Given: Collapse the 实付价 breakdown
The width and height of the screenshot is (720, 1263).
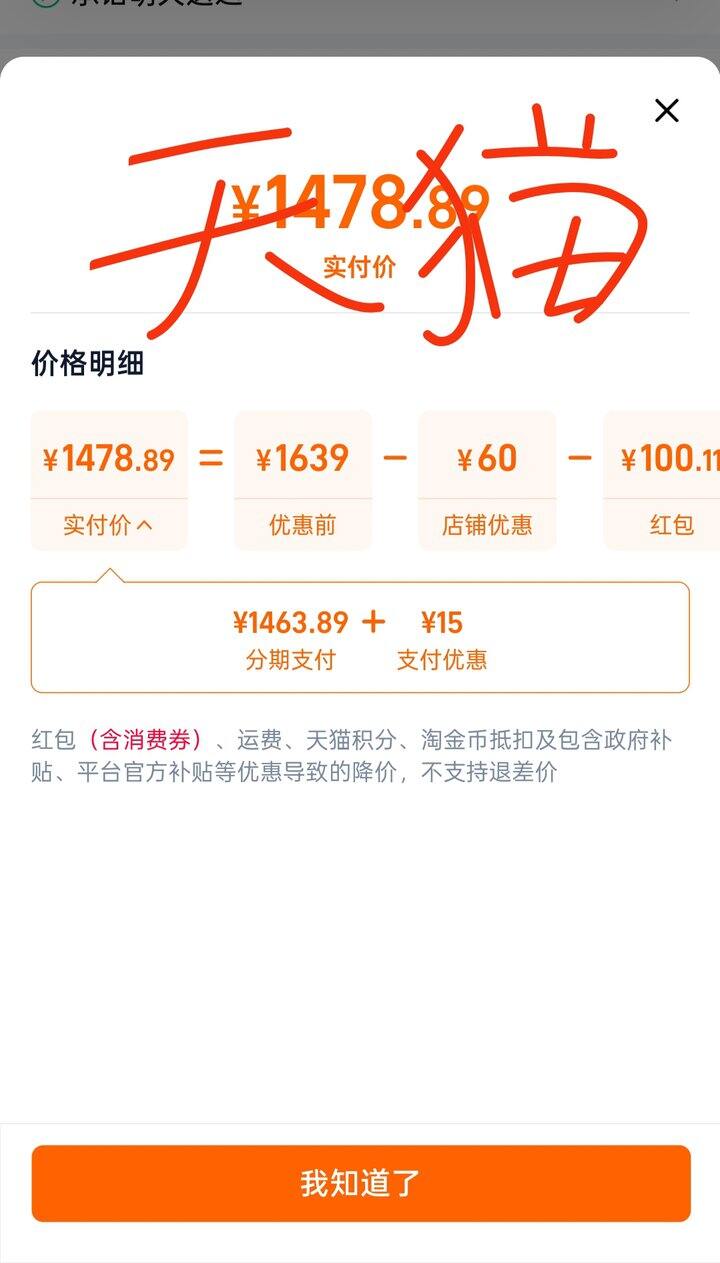Looking at the screenshot, I should click(109, 525).
